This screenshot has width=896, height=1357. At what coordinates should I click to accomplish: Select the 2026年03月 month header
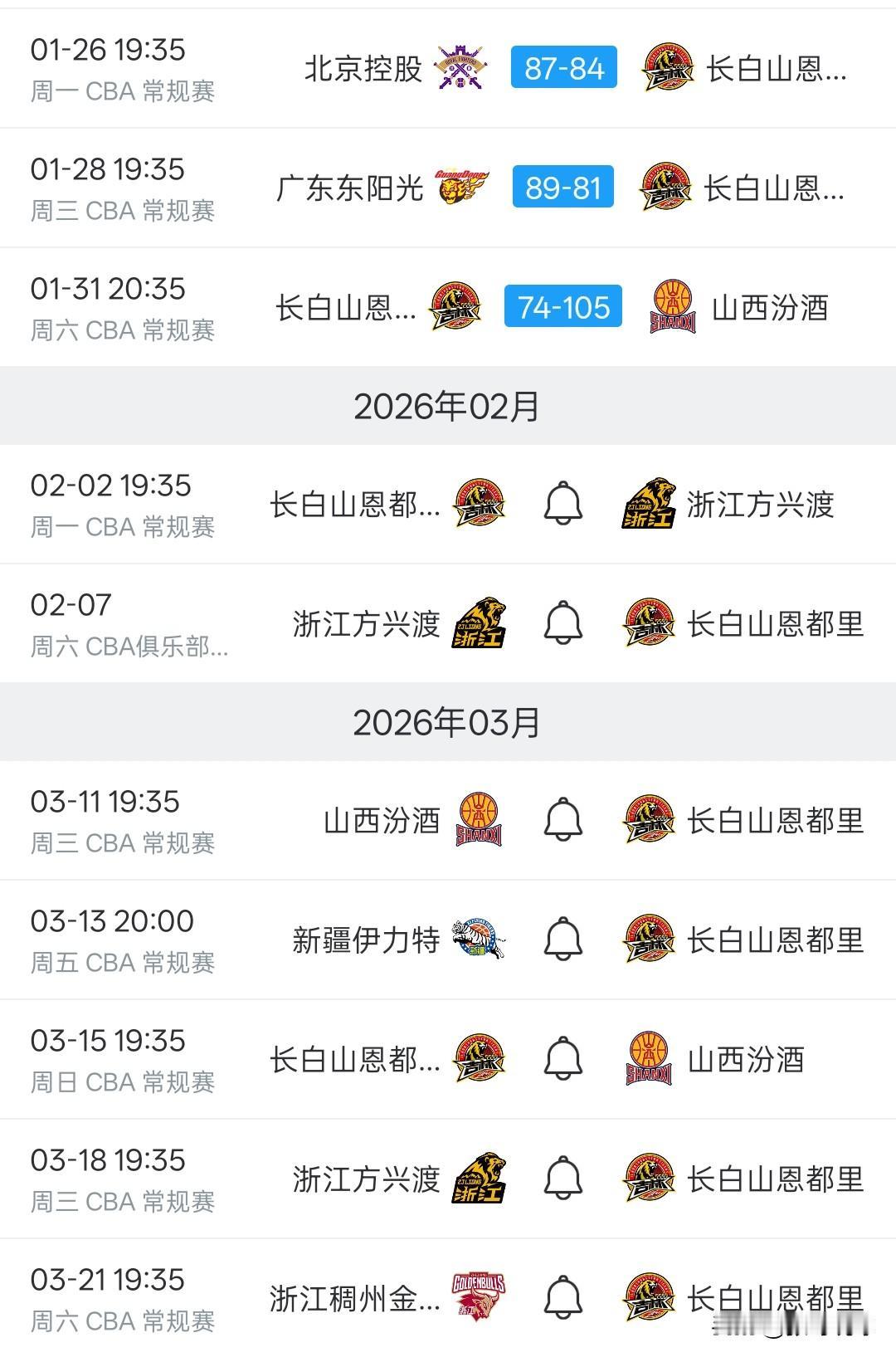point(448,720)
